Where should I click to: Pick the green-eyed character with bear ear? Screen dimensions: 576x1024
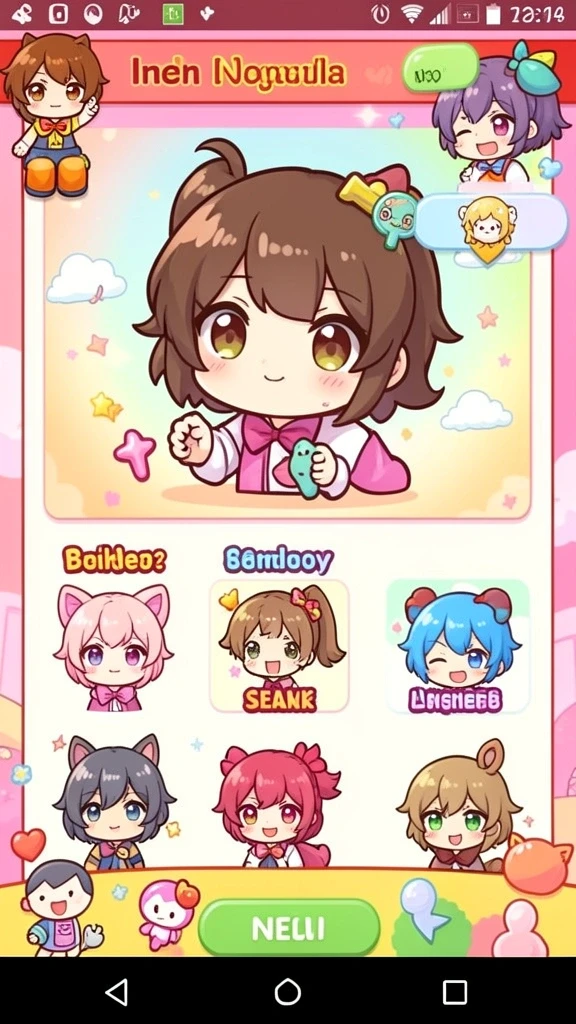(x=458, y=806)
